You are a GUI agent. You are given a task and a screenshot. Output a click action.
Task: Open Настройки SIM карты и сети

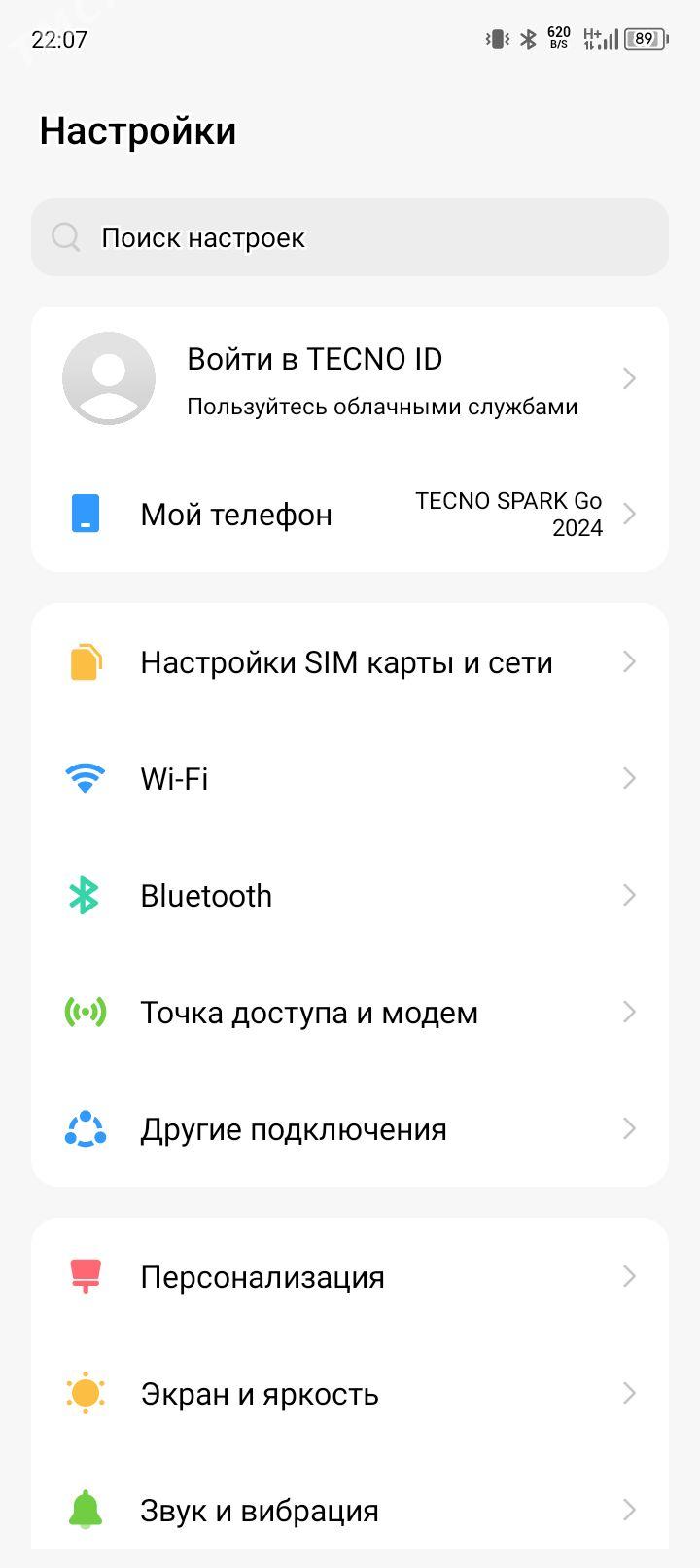350,662
